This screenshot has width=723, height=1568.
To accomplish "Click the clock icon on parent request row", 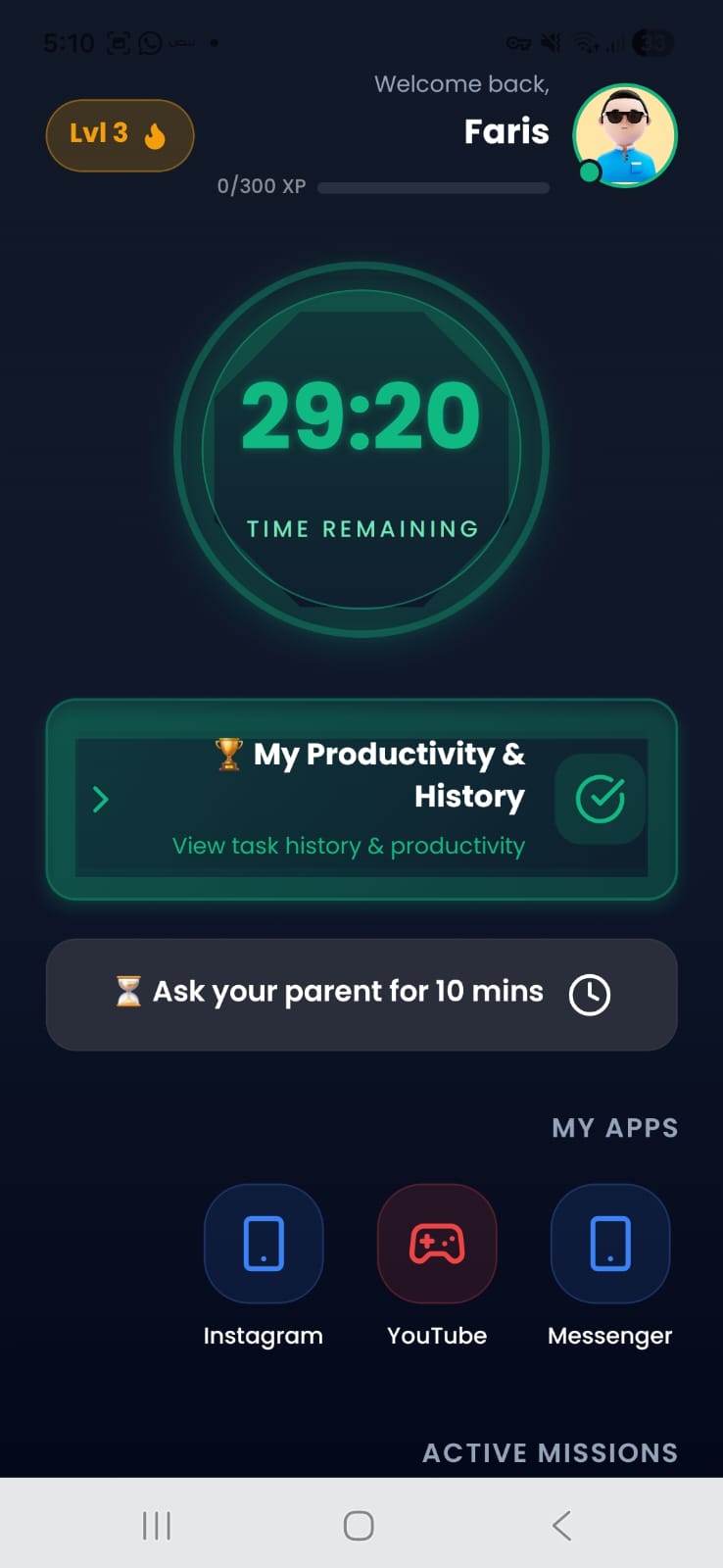I will [x=590, y=993].
